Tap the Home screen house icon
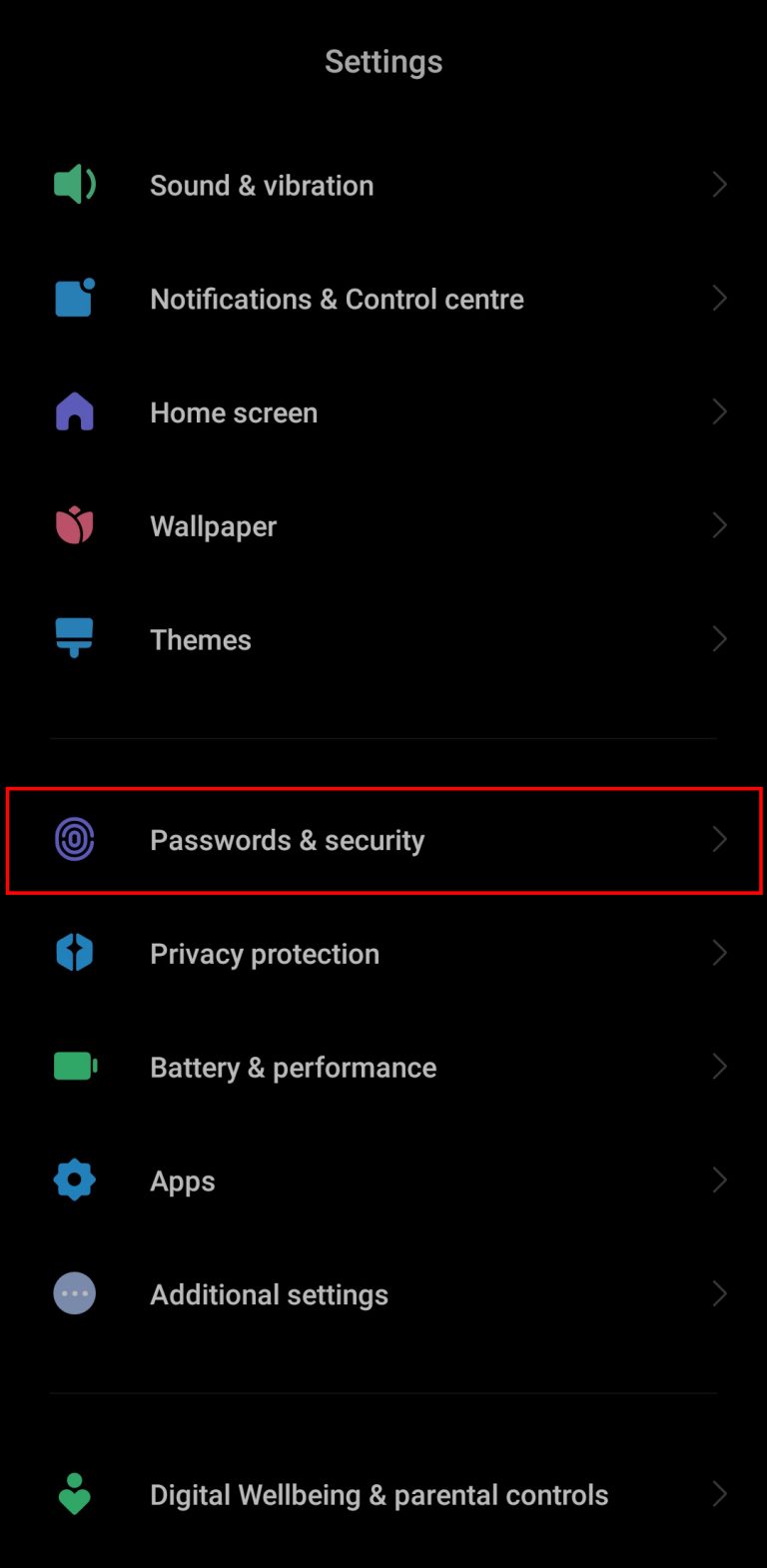This screenshot has height=1568, width=767. tap(74, 411)
